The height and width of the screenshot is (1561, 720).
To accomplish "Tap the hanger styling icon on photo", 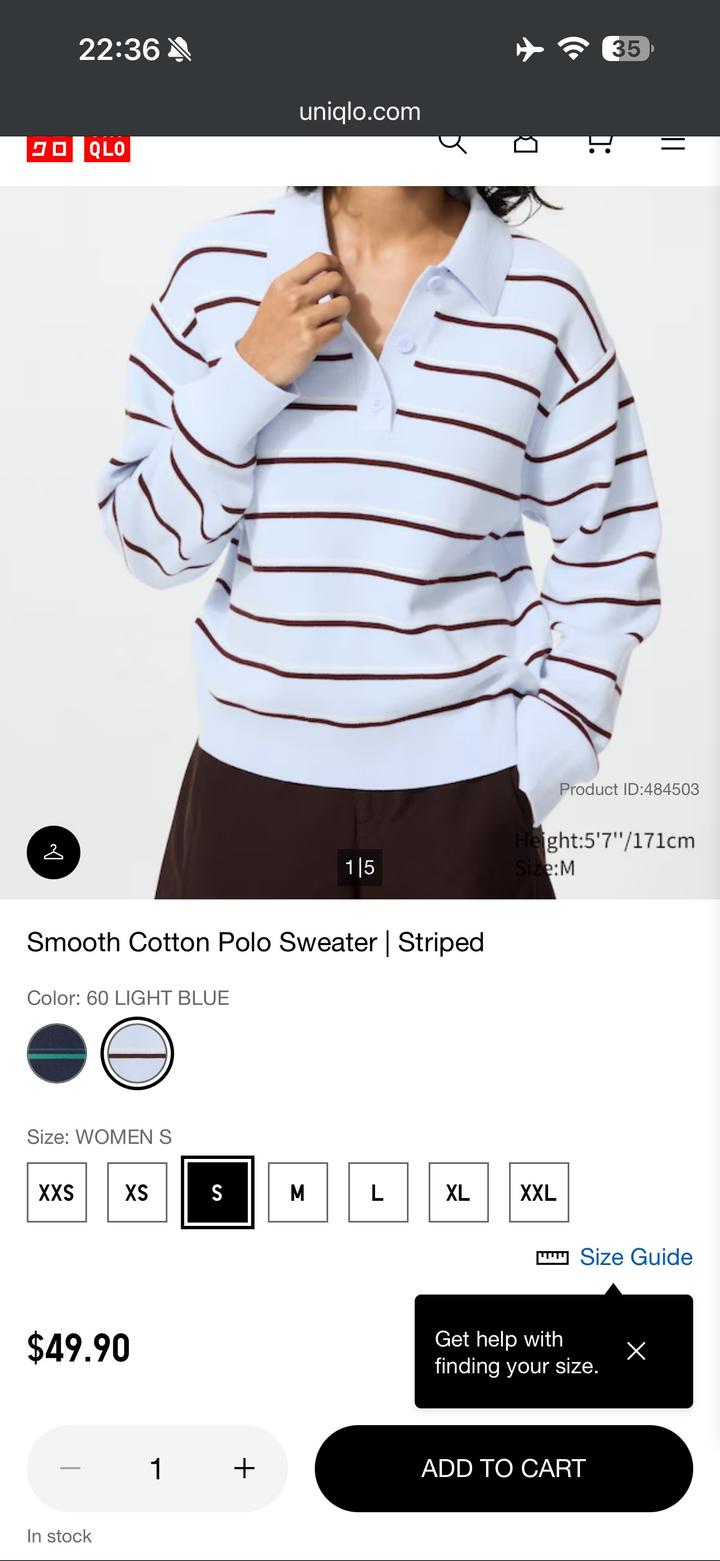I will click(53, 853).
